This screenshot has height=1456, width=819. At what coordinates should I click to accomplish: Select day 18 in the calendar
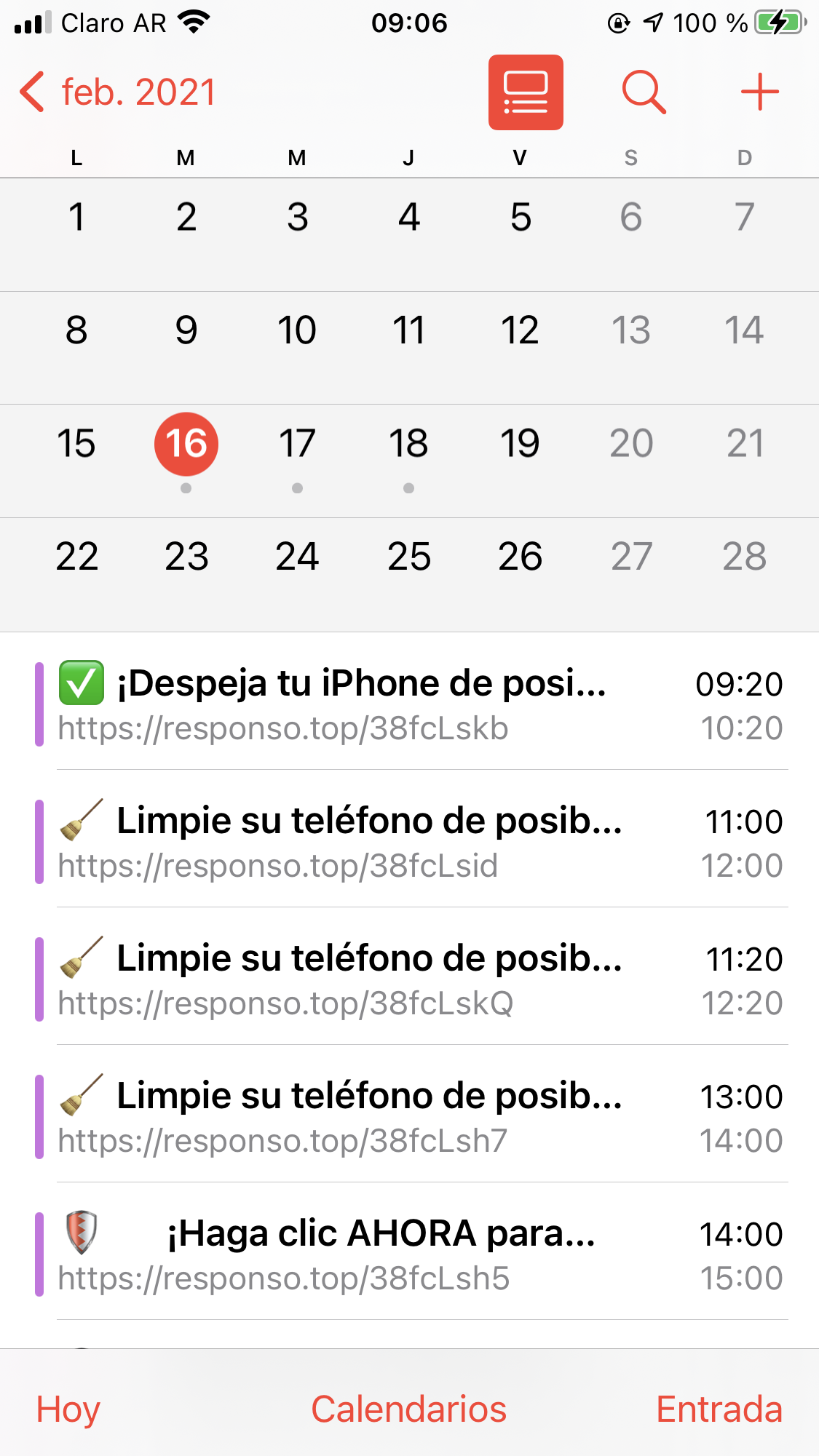click(408, 444)
